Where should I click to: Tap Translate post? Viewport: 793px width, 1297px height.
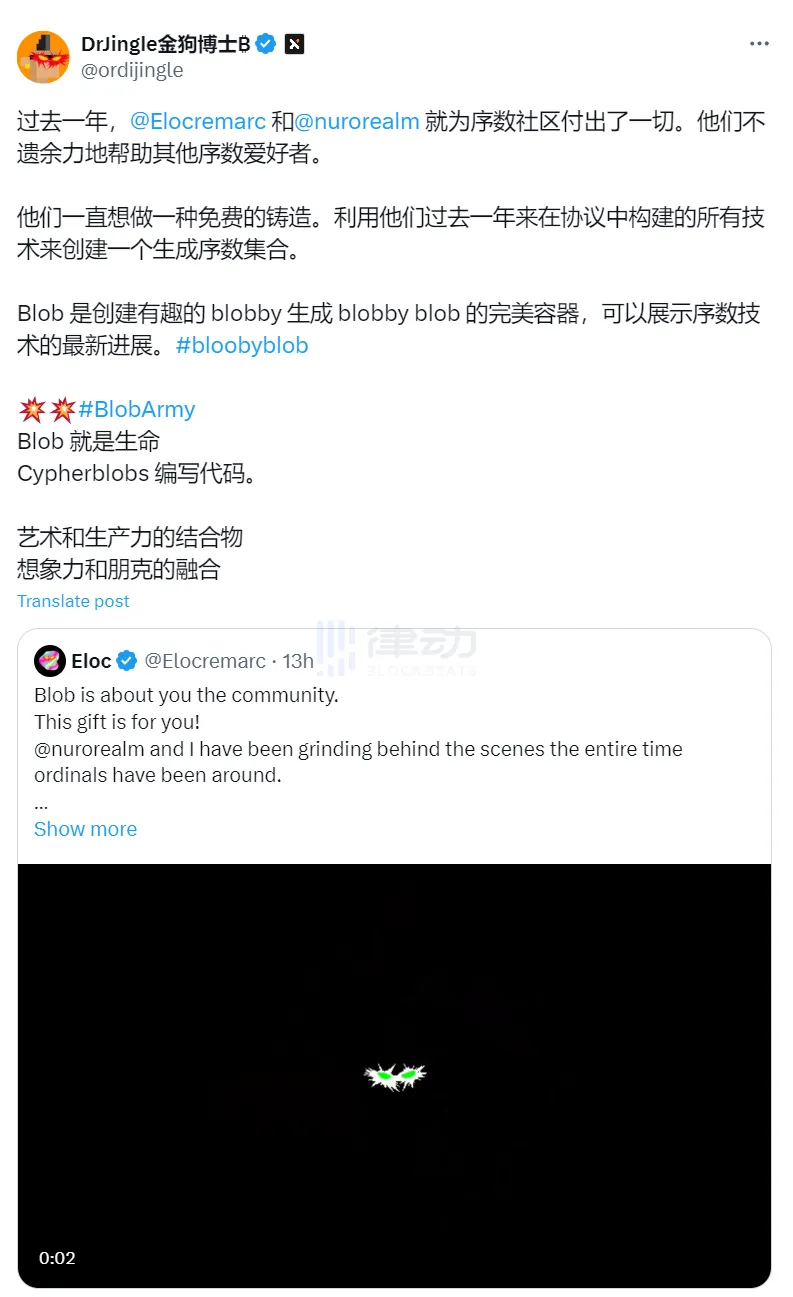coord(73,601)
